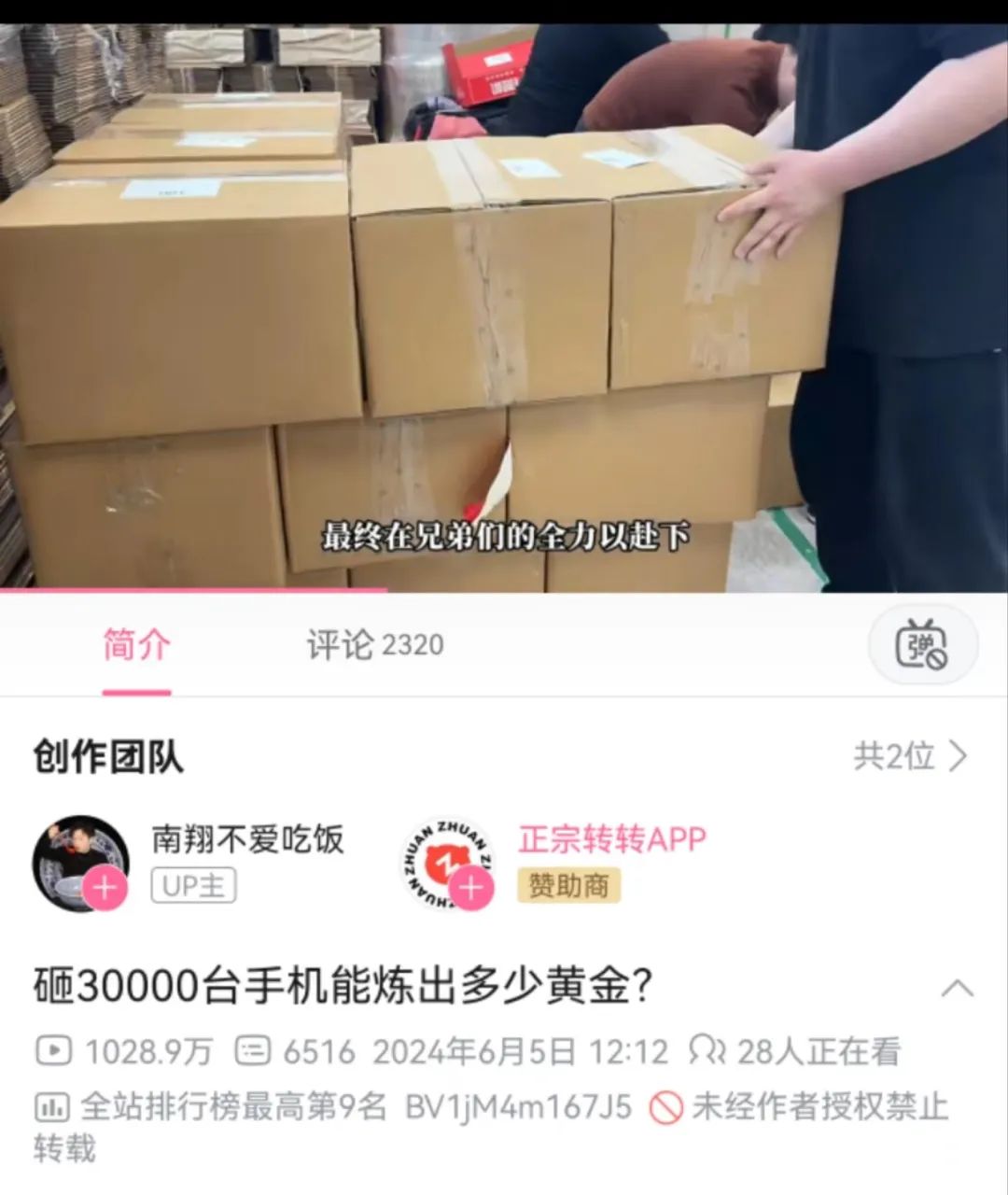The height and width of the screenshot is (1195, 1008).
Task: Toggle the danmaku (弹) button
Action: click(x=922, y=645)
